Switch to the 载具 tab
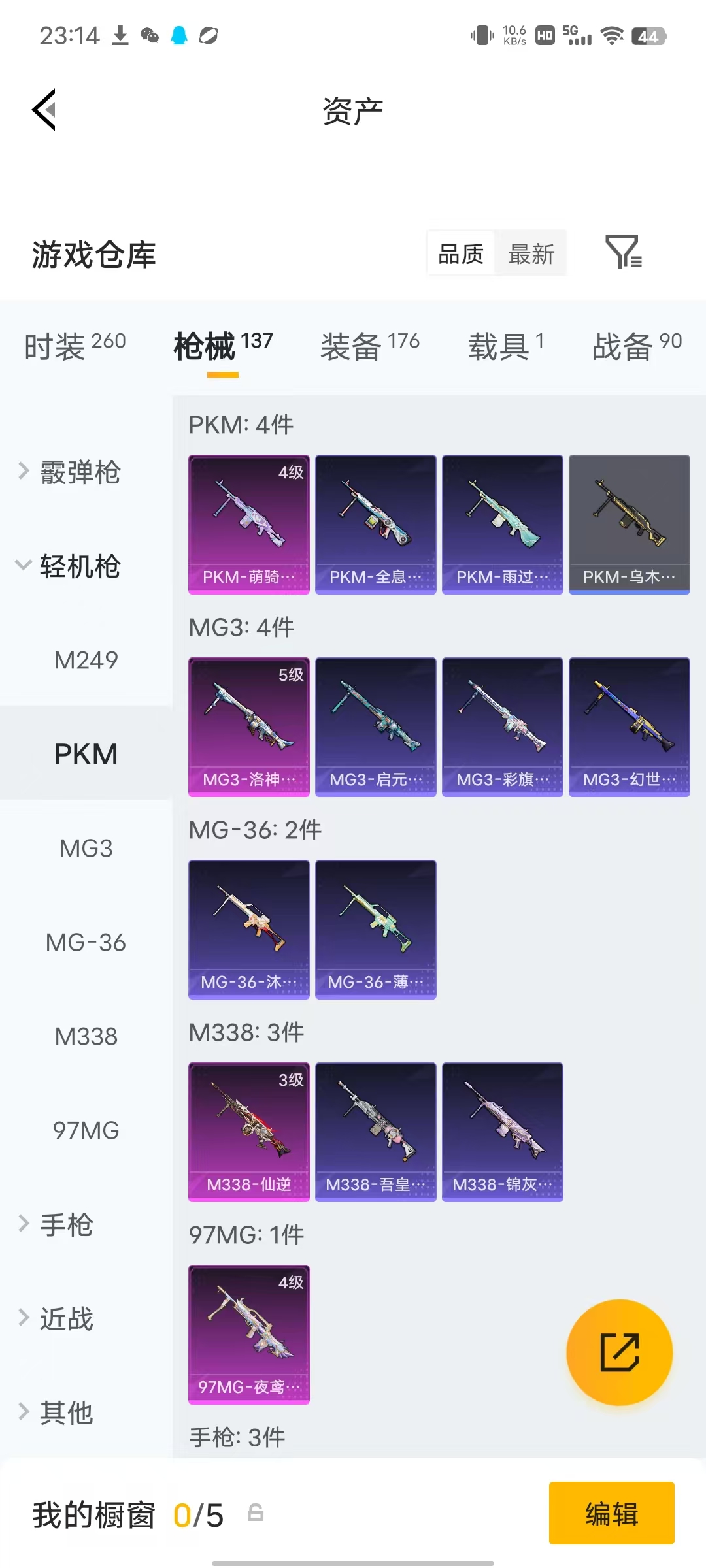The image size is (706, 1568). (x=506, y=346)
